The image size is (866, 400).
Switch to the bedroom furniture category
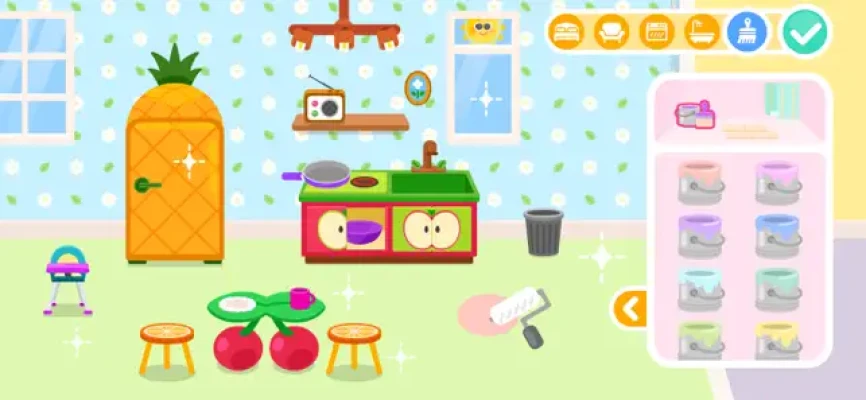[x=567, y=31]
